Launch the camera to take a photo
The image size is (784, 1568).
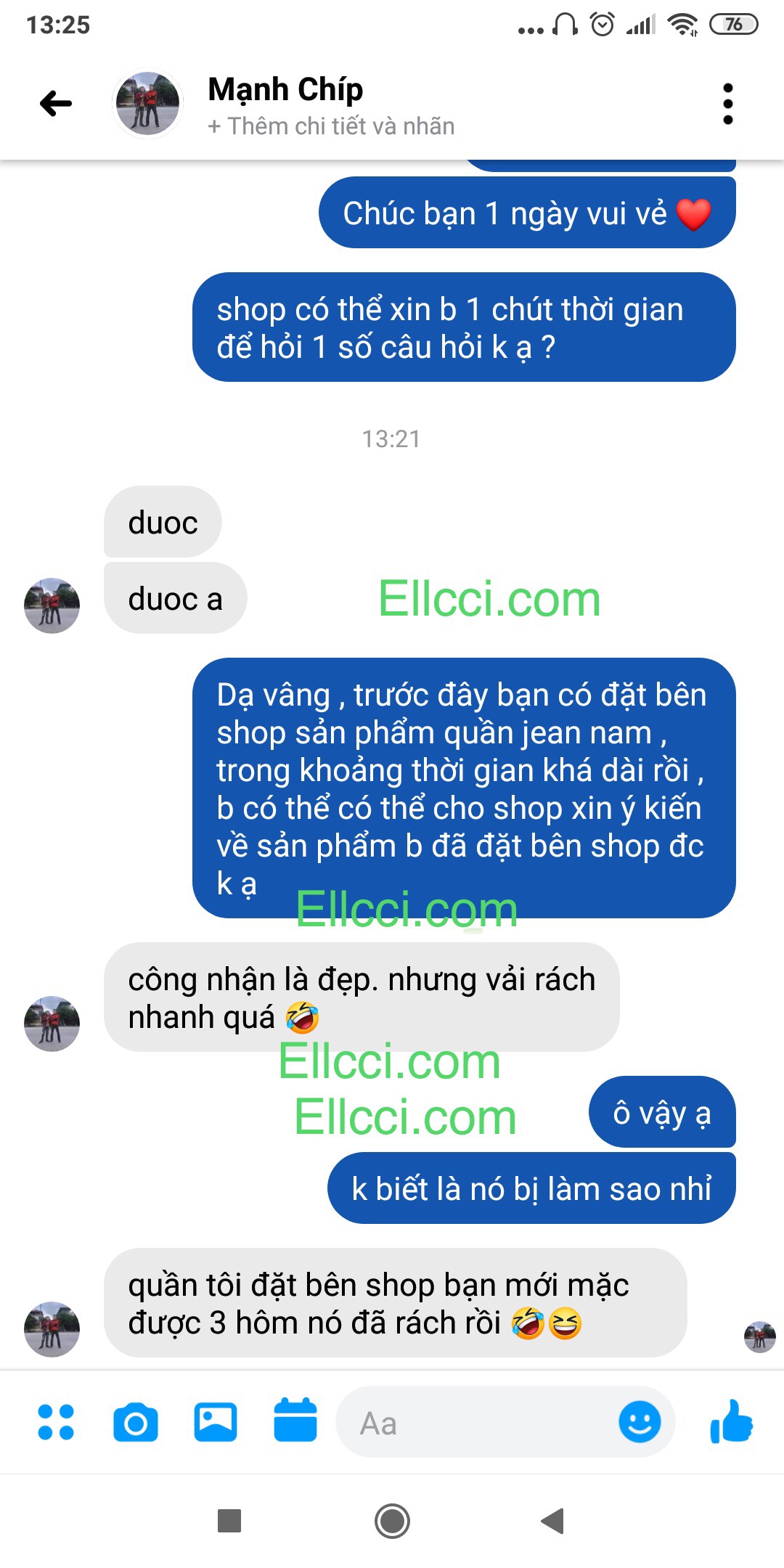[136, 1422]
